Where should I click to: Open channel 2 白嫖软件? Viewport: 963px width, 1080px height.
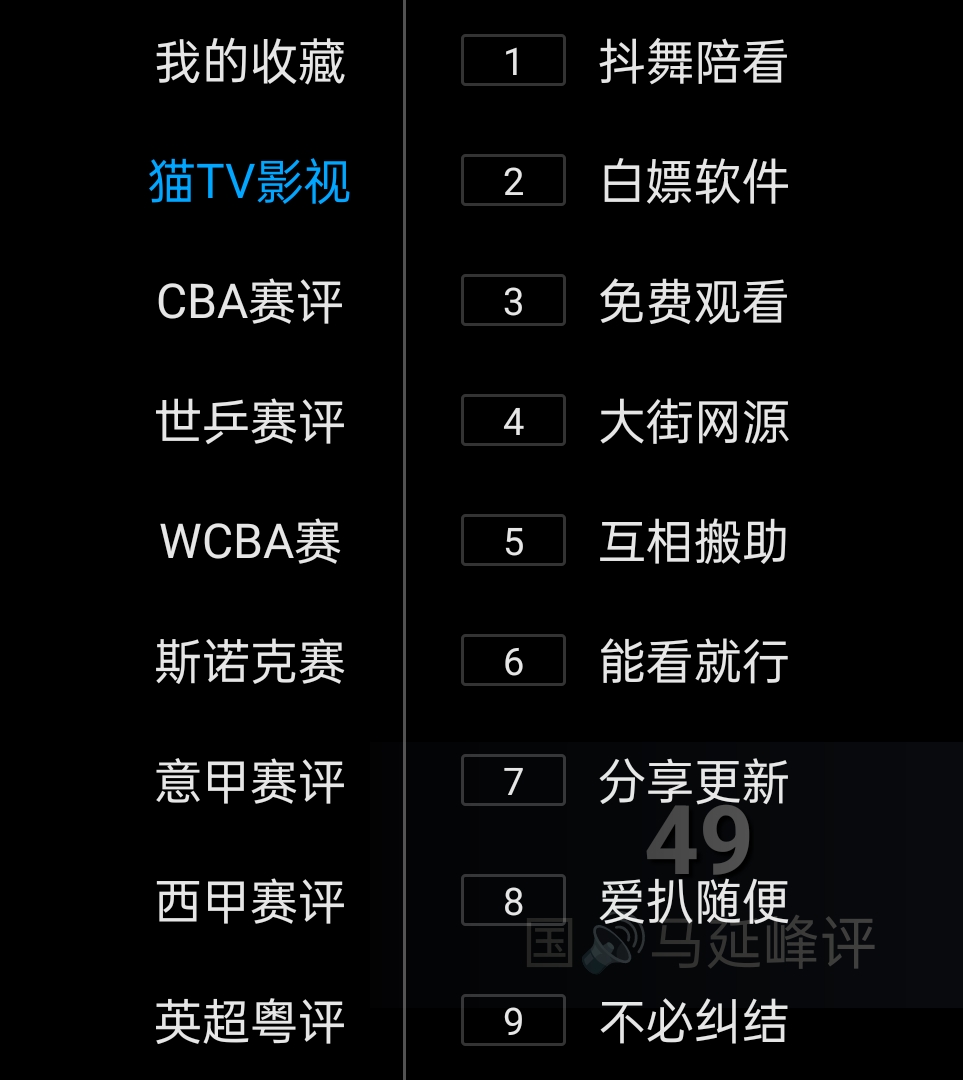tap(693, 182)
